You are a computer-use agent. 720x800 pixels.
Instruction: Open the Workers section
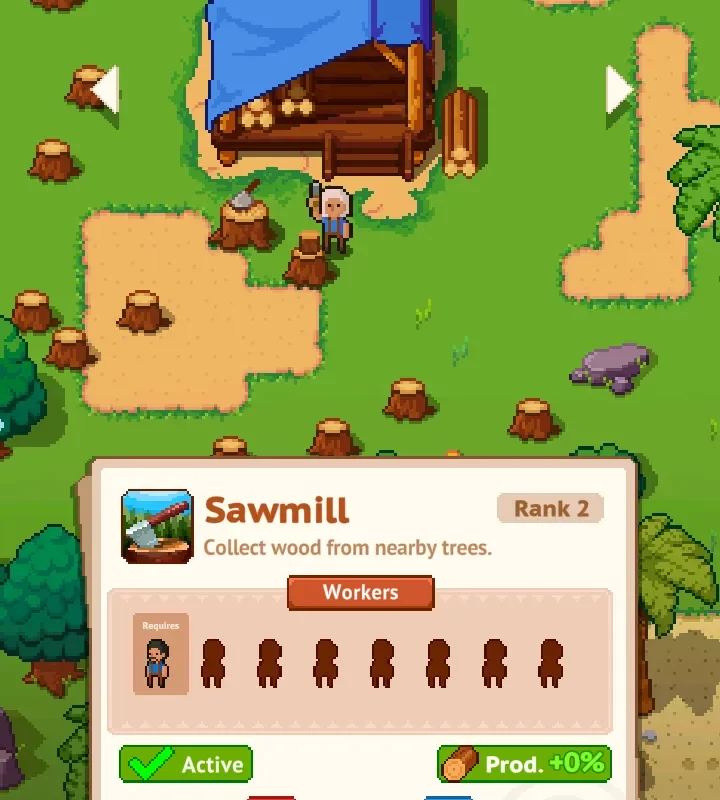[360, 592]
